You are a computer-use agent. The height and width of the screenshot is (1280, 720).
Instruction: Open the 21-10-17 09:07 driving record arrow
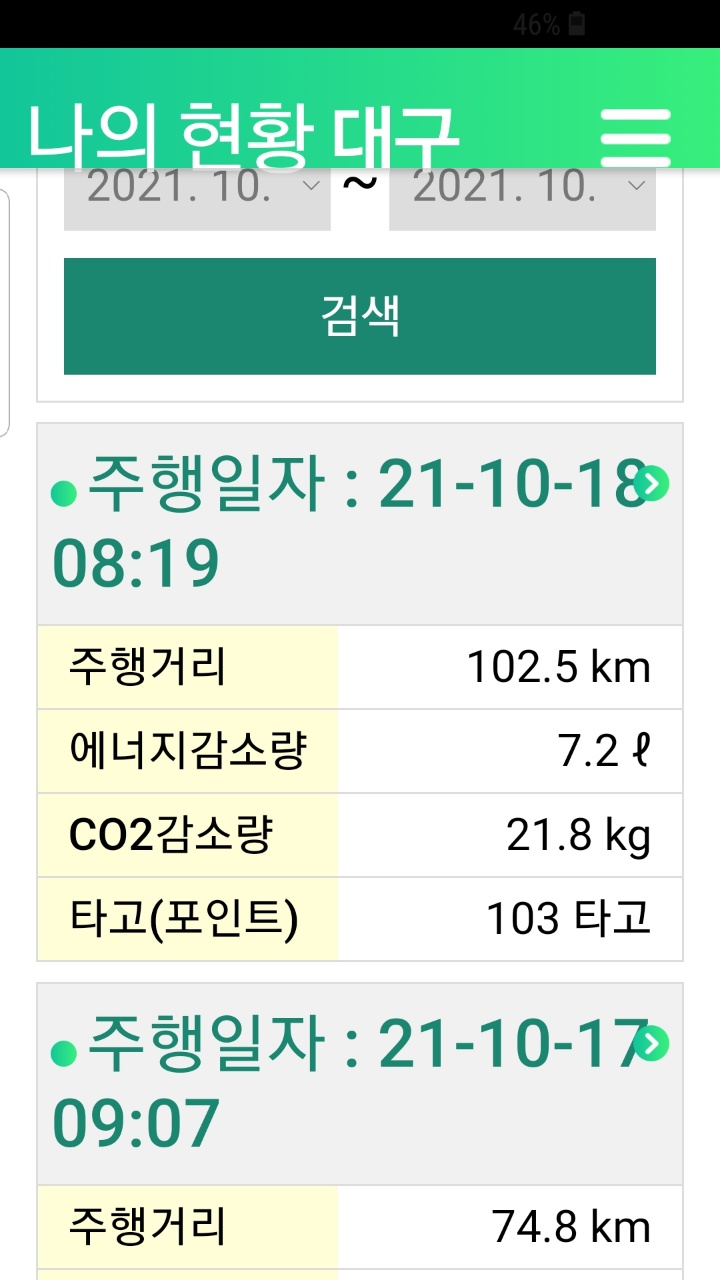pos(651,1044)
